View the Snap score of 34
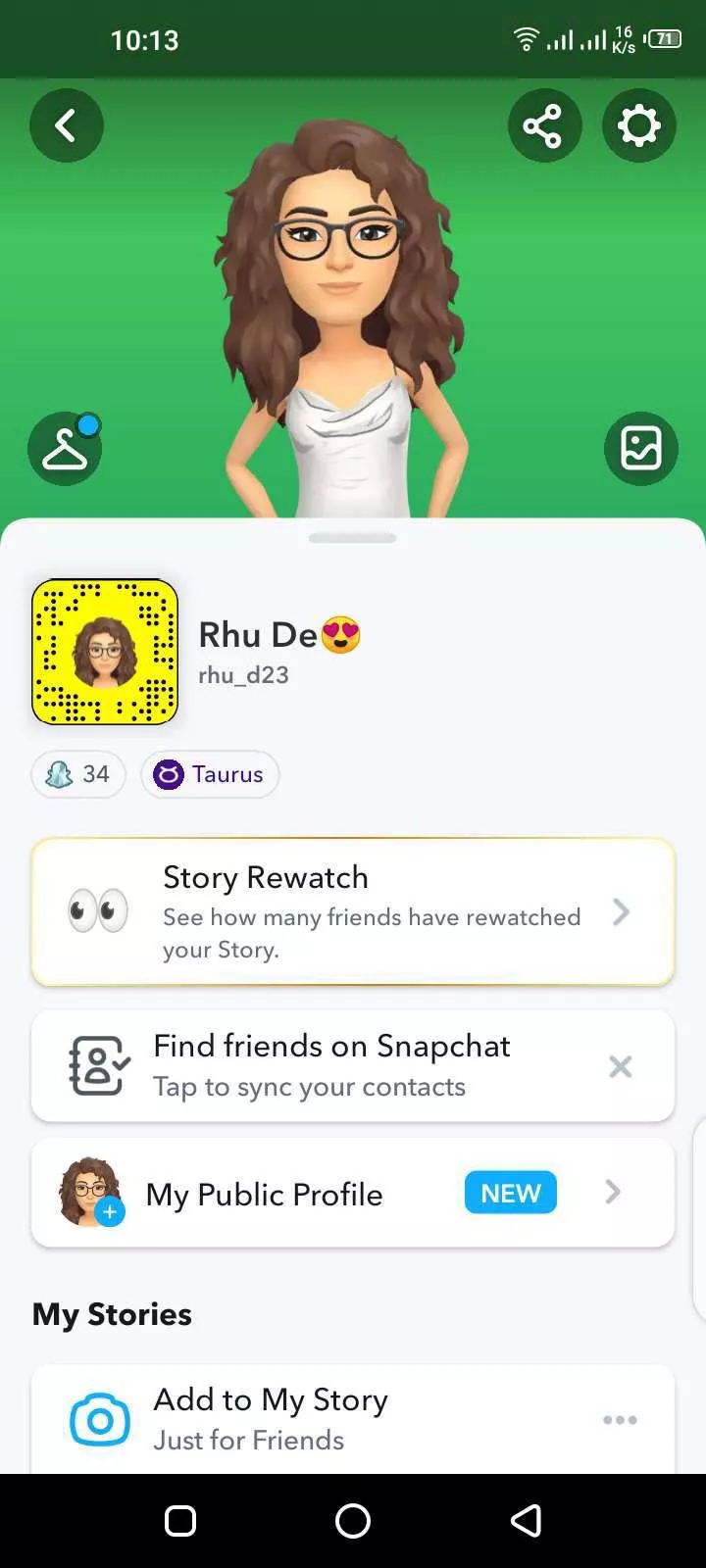This screenshot has width=706, height=1568. 78,774
